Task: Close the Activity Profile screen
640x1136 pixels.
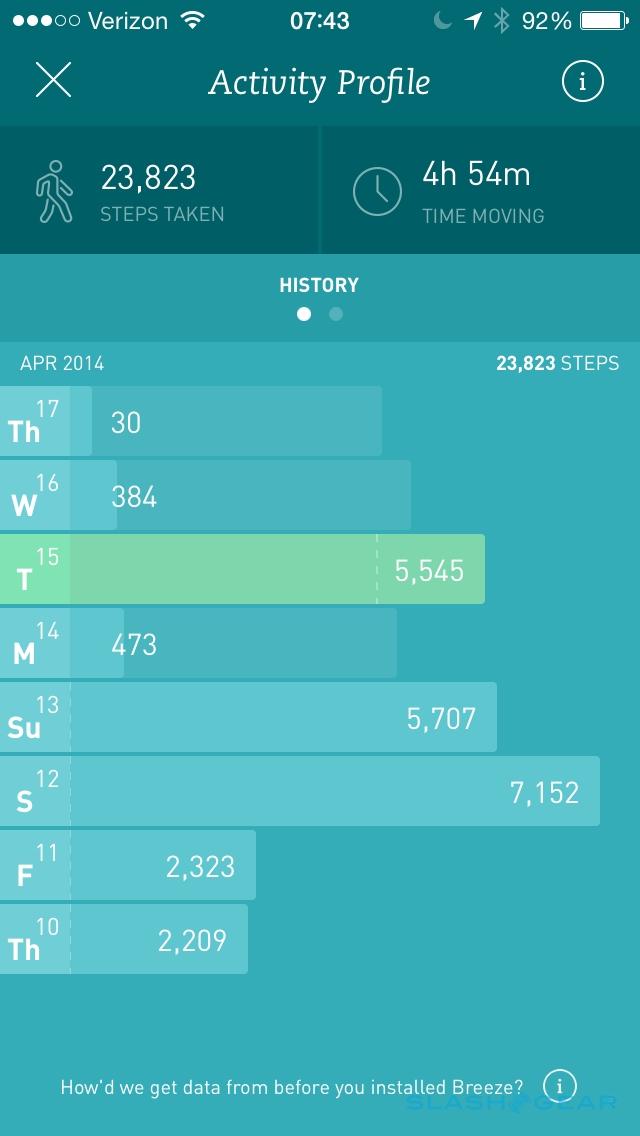Action: pos(53,80)
